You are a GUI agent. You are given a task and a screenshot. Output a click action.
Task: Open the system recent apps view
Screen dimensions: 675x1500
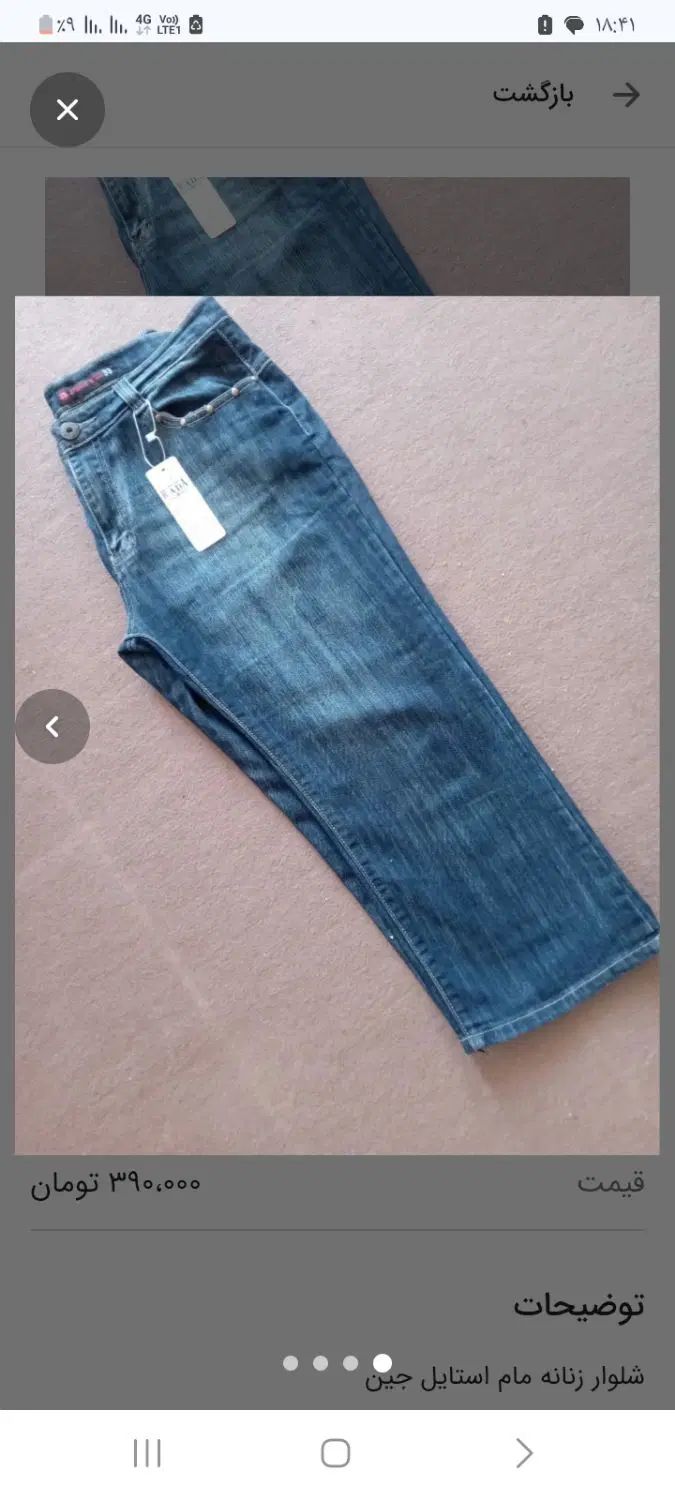pyautogui.click(x=147, y=1453)
